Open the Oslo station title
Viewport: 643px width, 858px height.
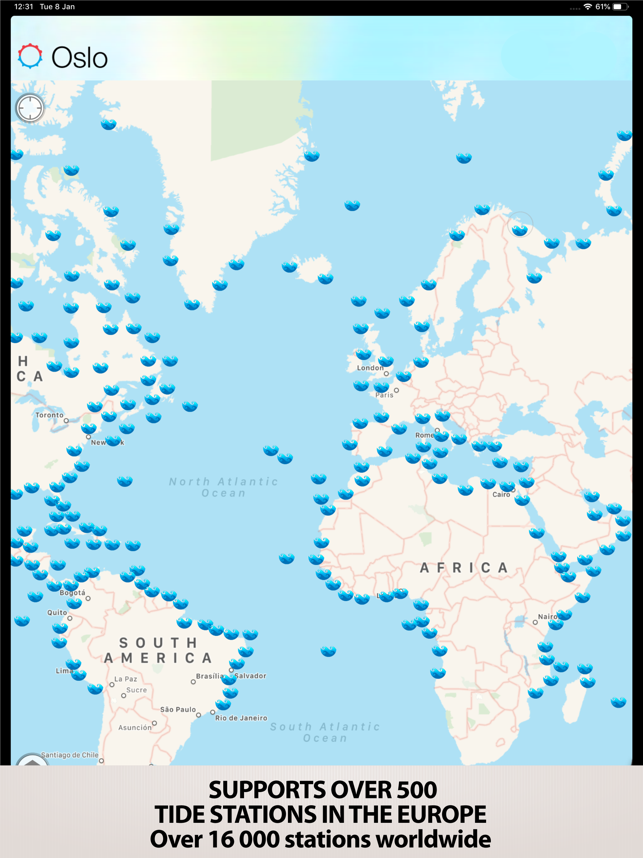pyautogui.click(x=79, y=57)
